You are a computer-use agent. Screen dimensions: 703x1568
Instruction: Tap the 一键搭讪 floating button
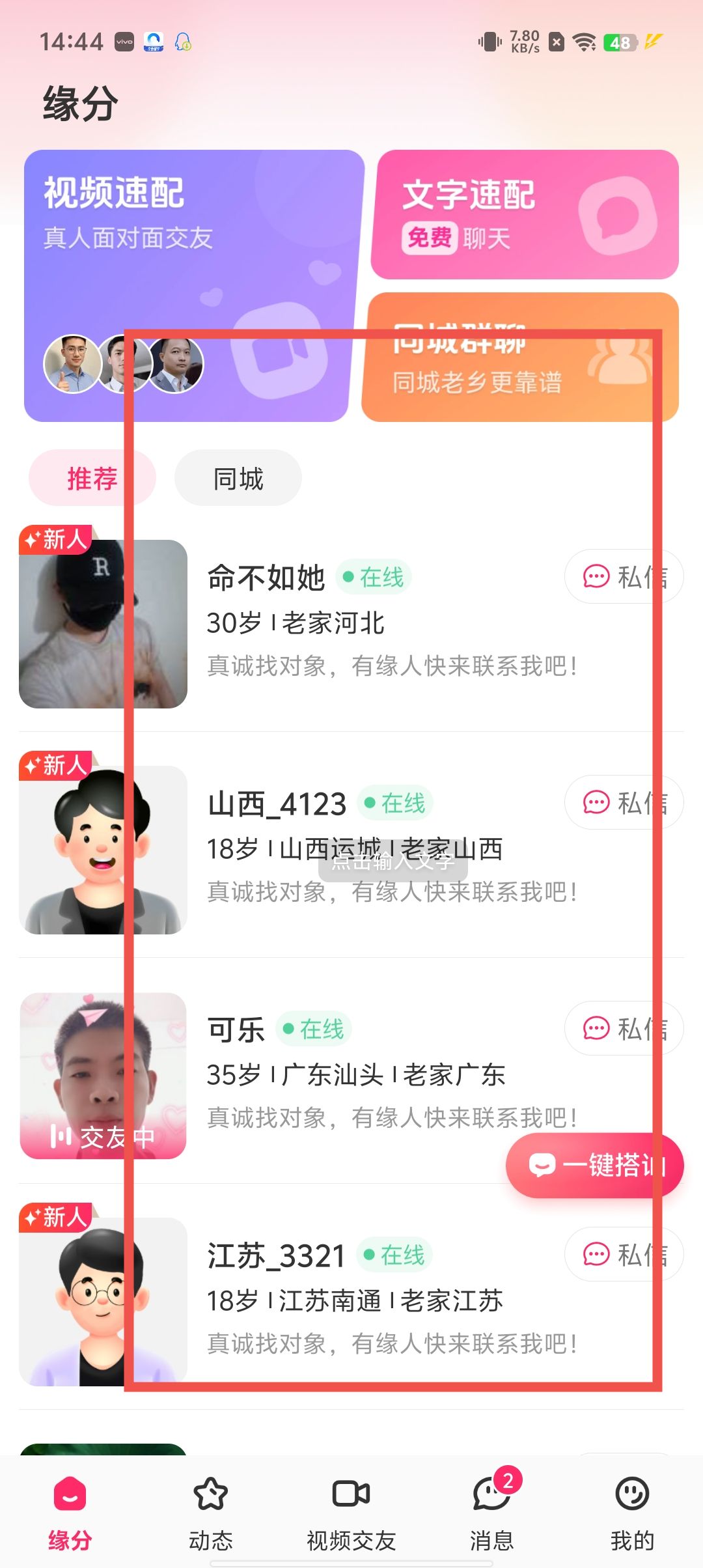point(594,1166)
